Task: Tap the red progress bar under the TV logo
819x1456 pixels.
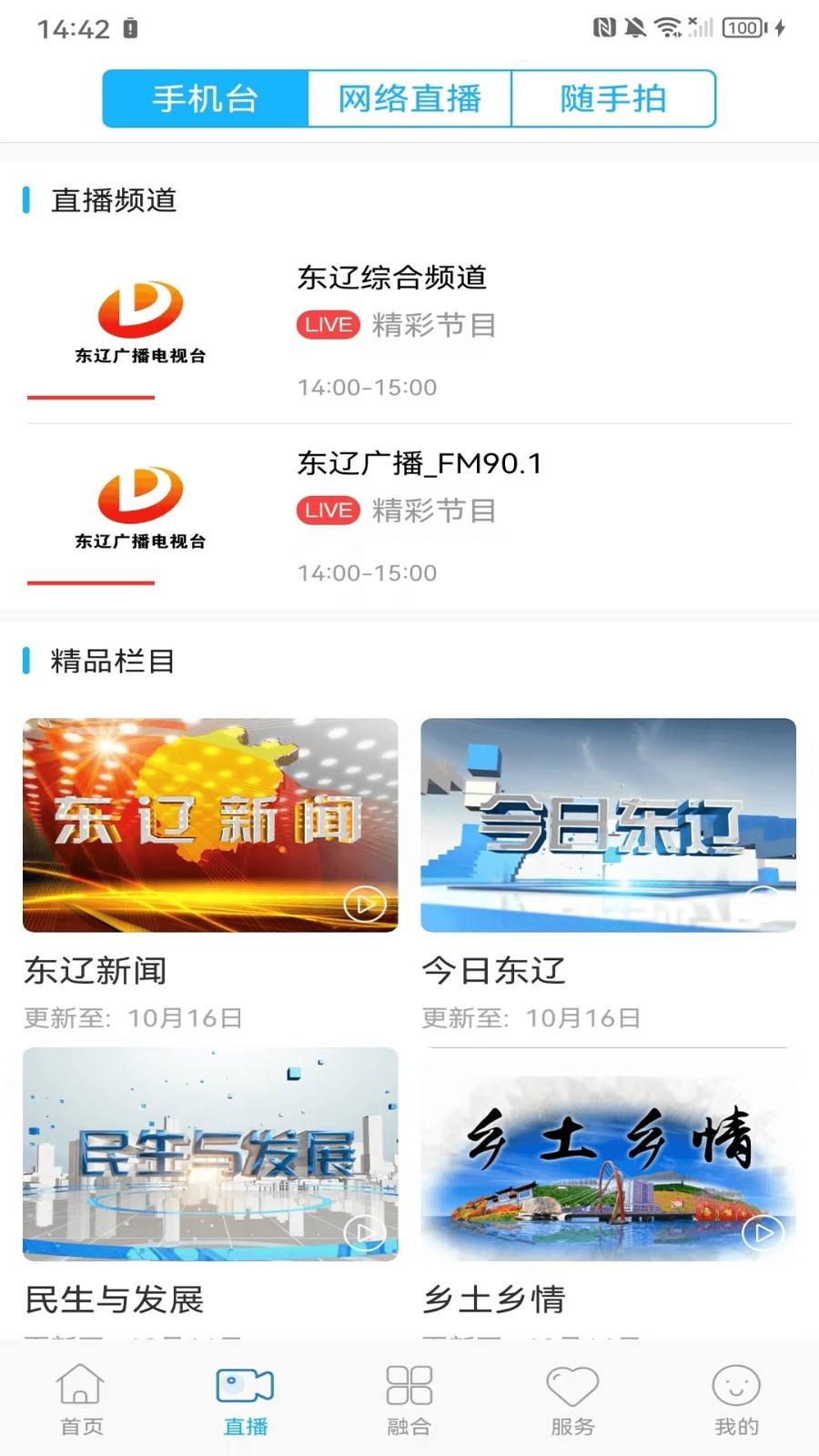Action: pyautogui.click(x=90, y=398)
